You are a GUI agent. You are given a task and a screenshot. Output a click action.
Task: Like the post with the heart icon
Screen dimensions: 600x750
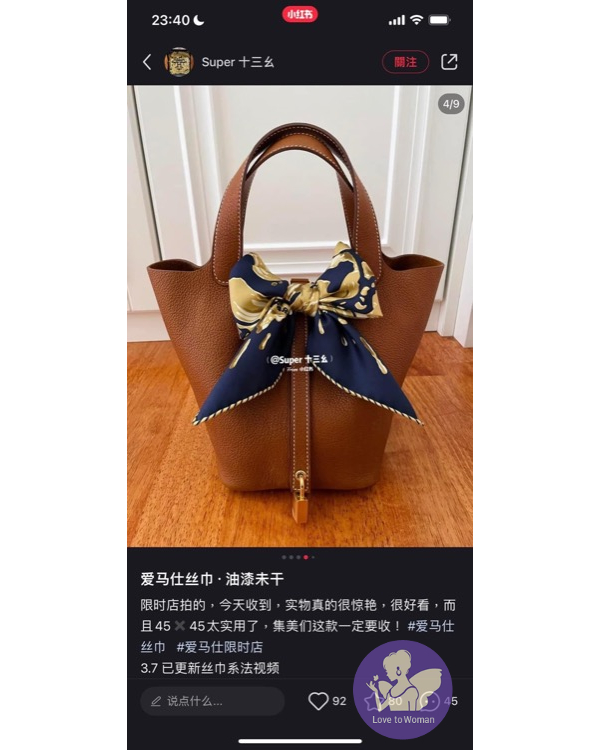click(x=318, y=701)
